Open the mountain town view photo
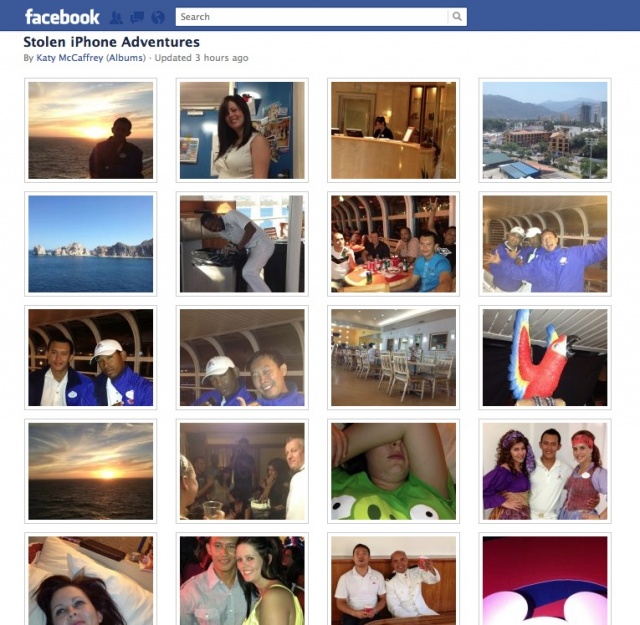The height and width of the screenshot is (625, 640). [544, 130]
